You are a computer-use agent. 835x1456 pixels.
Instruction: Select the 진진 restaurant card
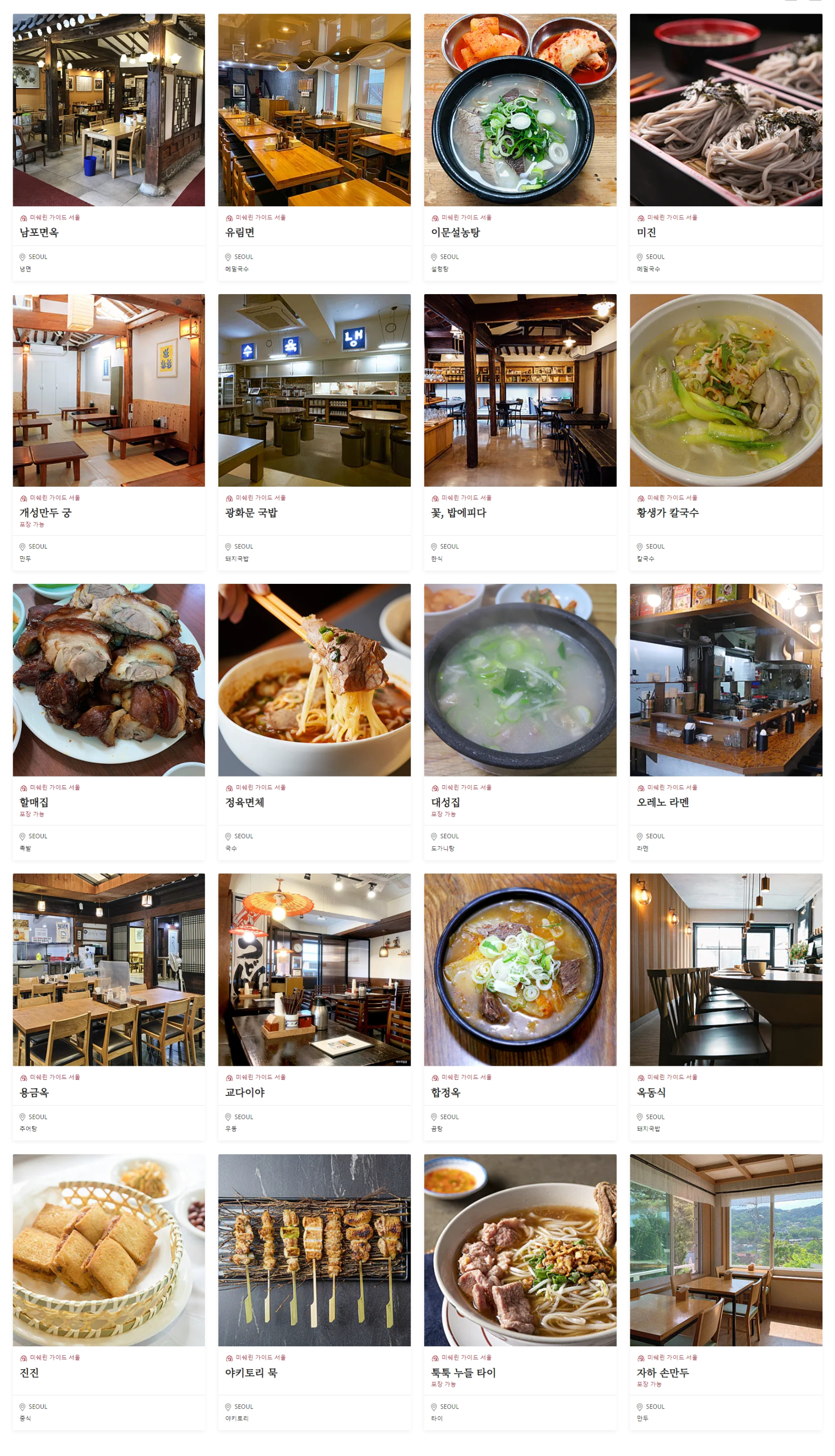click(29, 1373)
